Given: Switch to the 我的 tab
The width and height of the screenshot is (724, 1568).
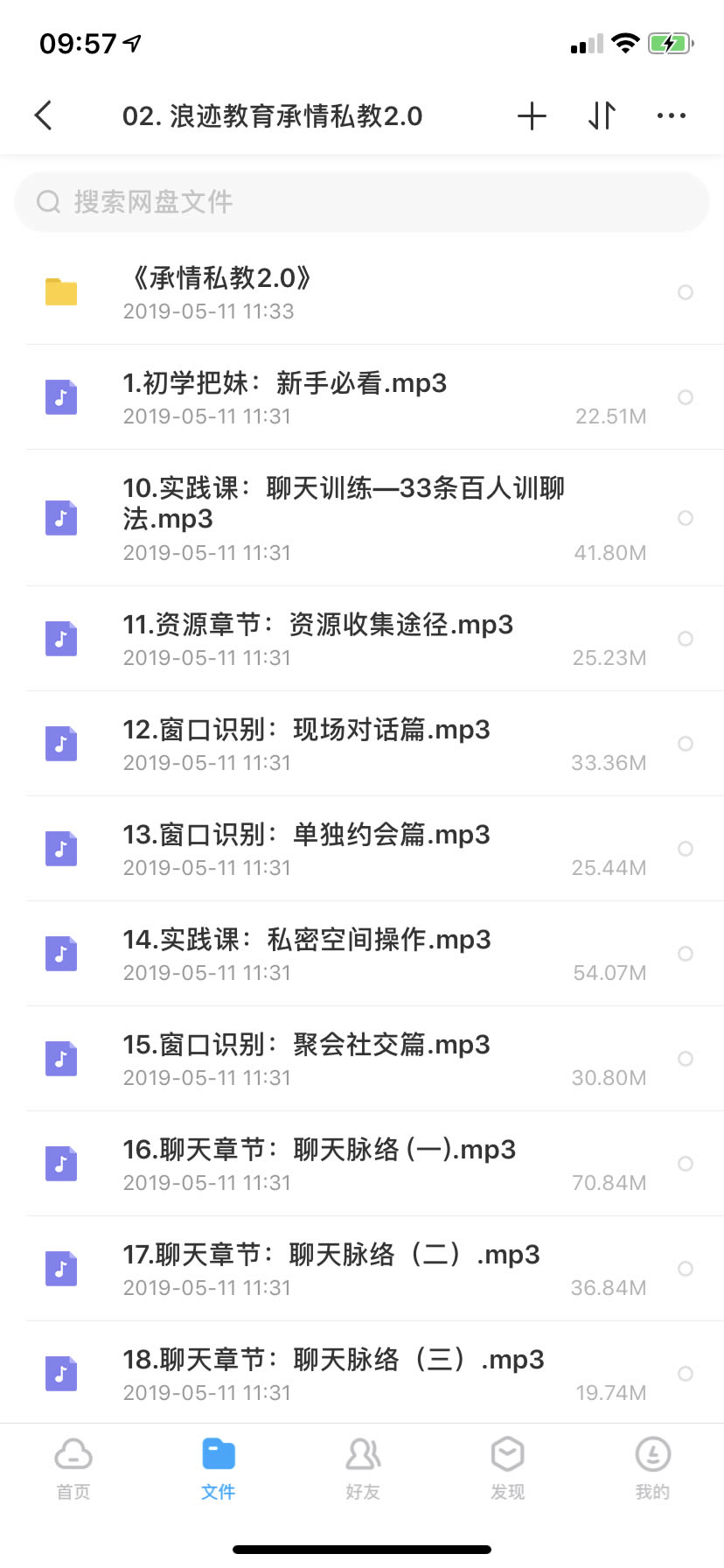Looking at the screenshot, I should (652, 1468).
